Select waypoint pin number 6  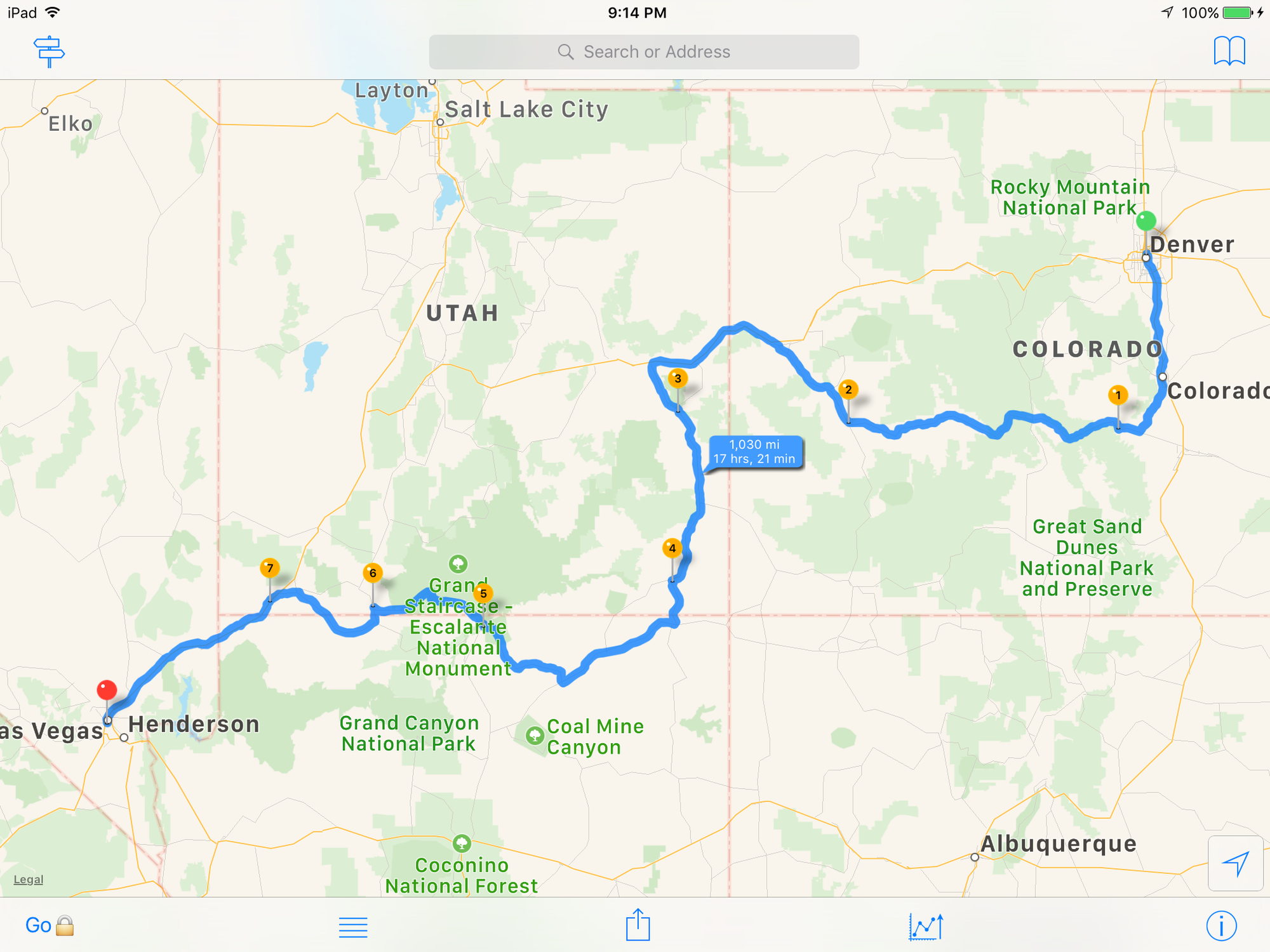click(x=373, y=573)
